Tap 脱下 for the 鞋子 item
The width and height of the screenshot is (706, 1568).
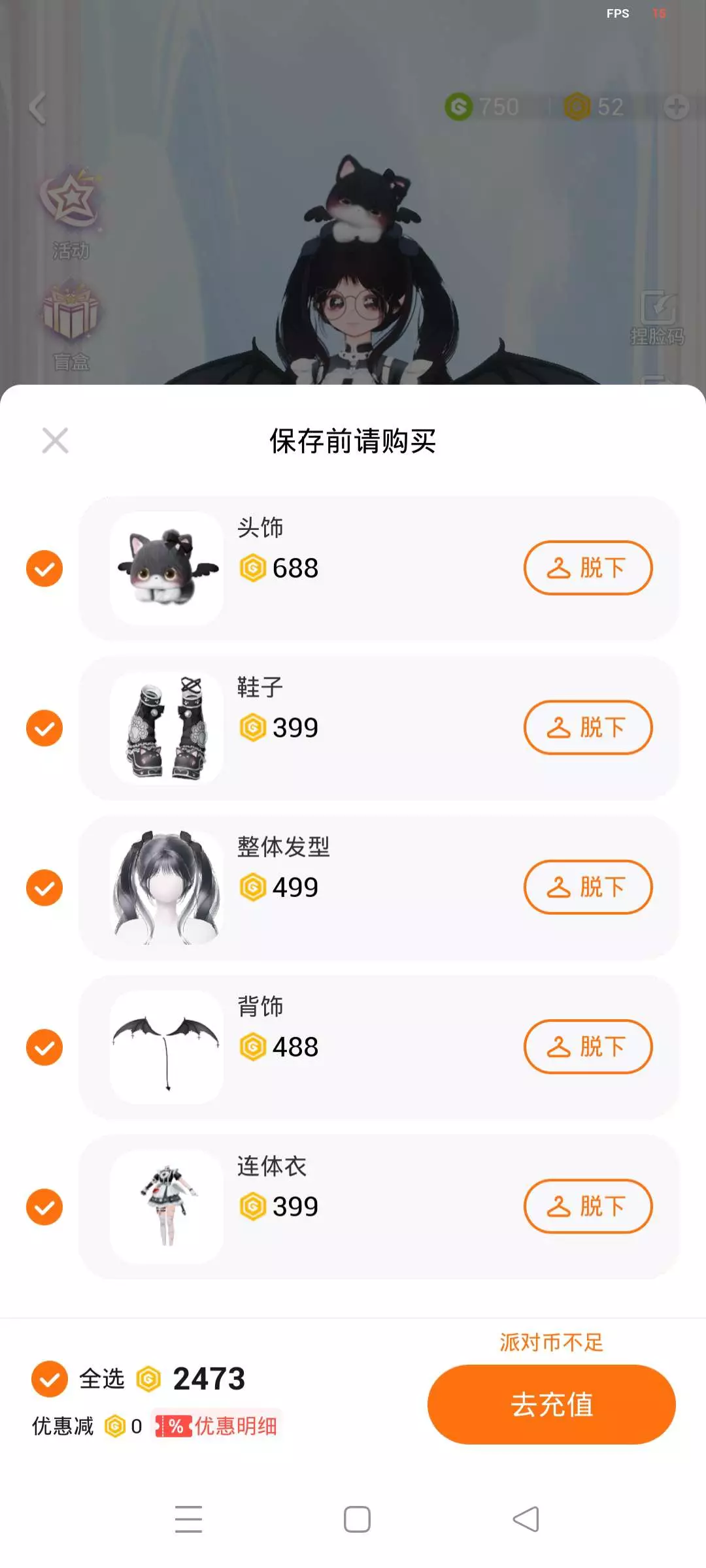588,727
